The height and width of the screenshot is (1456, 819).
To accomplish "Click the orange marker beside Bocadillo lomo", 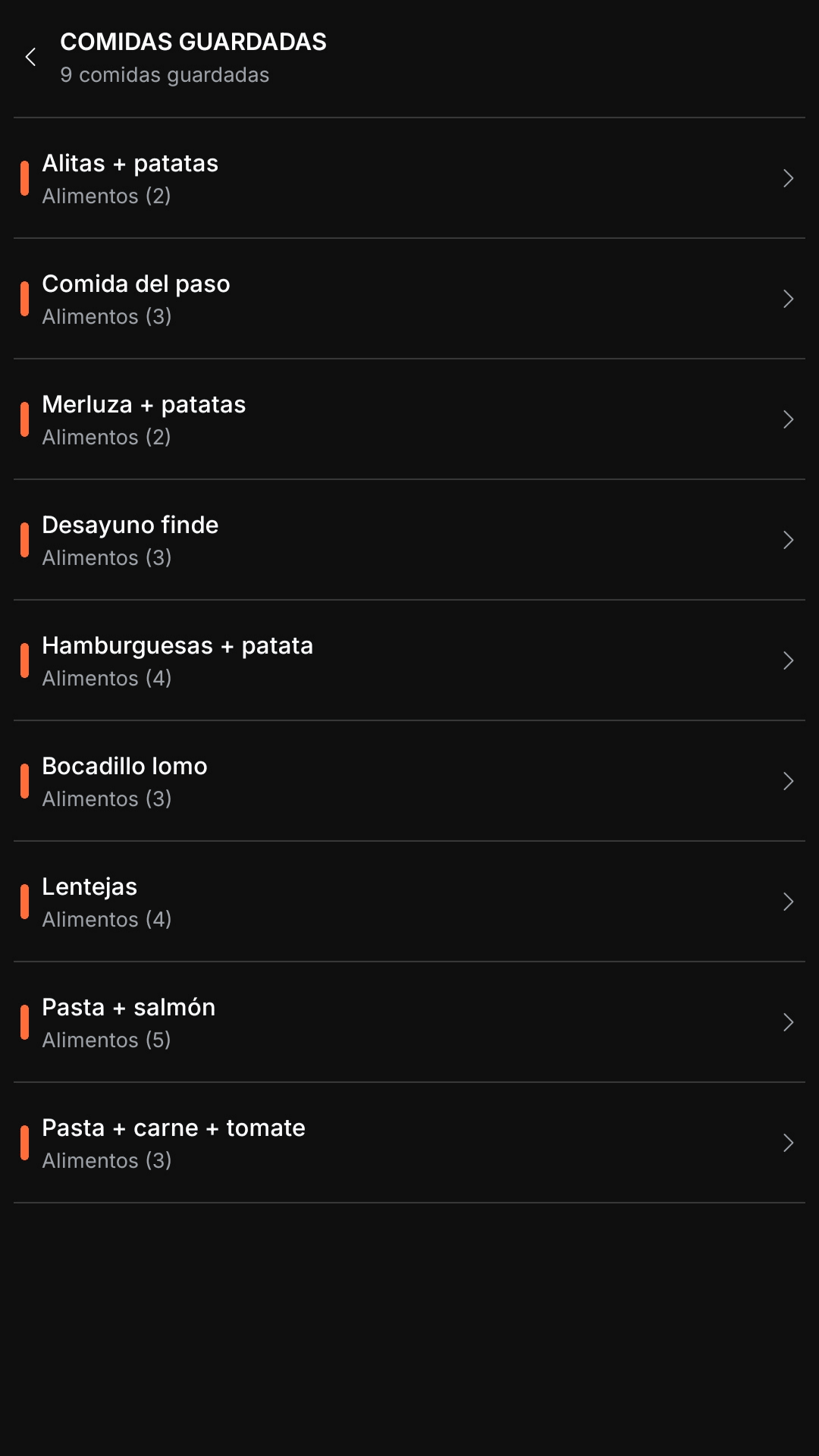I will point(24,782).
